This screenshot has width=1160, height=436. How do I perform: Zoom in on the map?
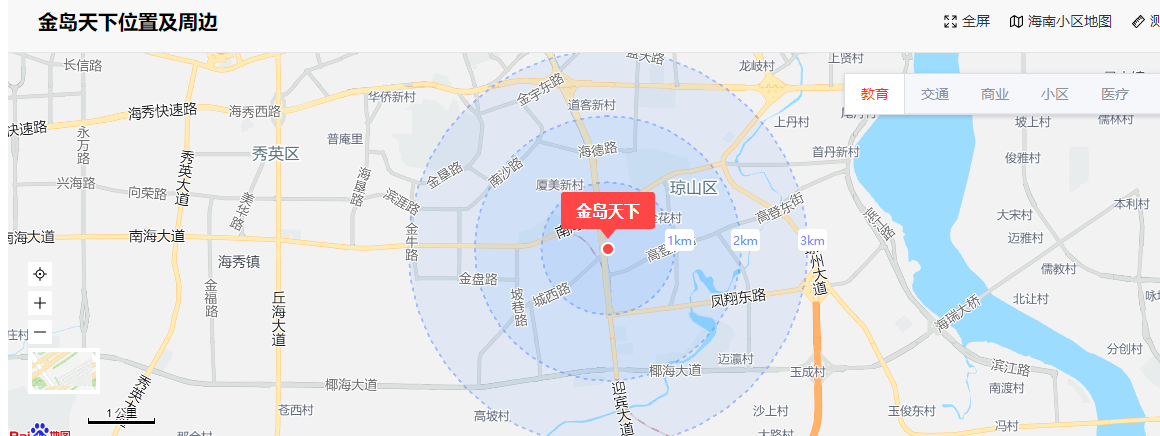40,303
